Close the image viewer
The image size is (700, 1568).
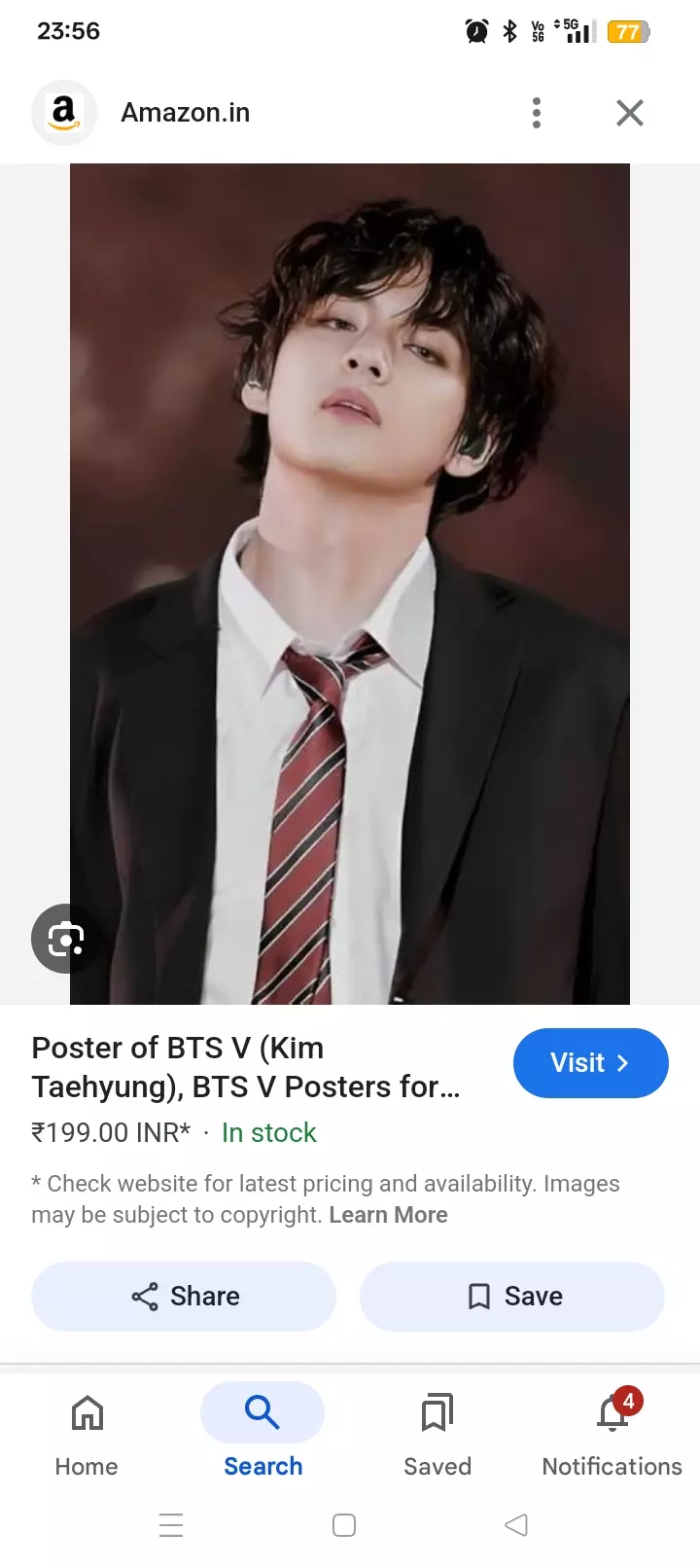click(630, 113)
